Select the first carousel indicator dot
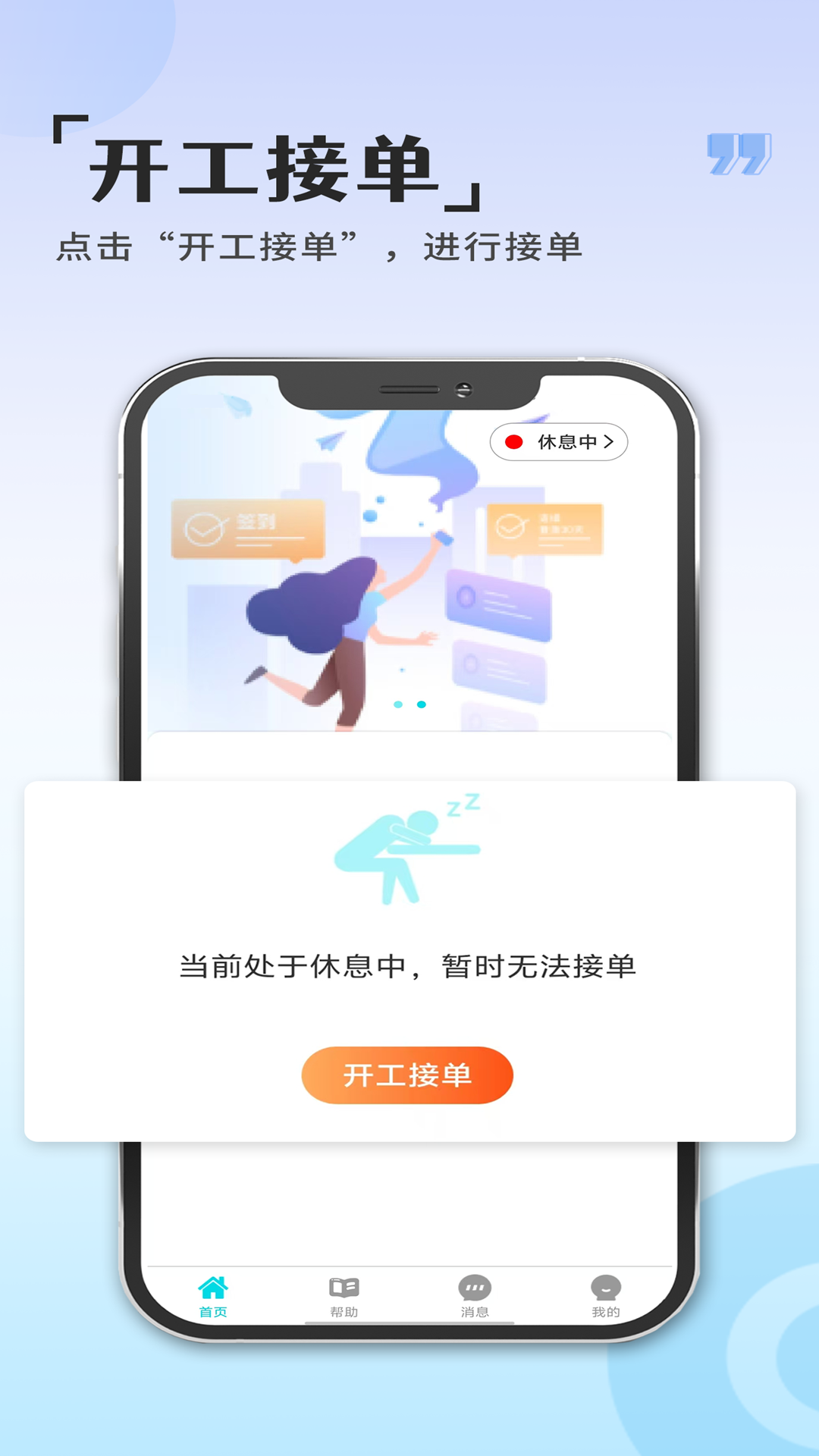Image resolution: width=819 pixels, height=1456 pixels. click(x=397, y=705)
